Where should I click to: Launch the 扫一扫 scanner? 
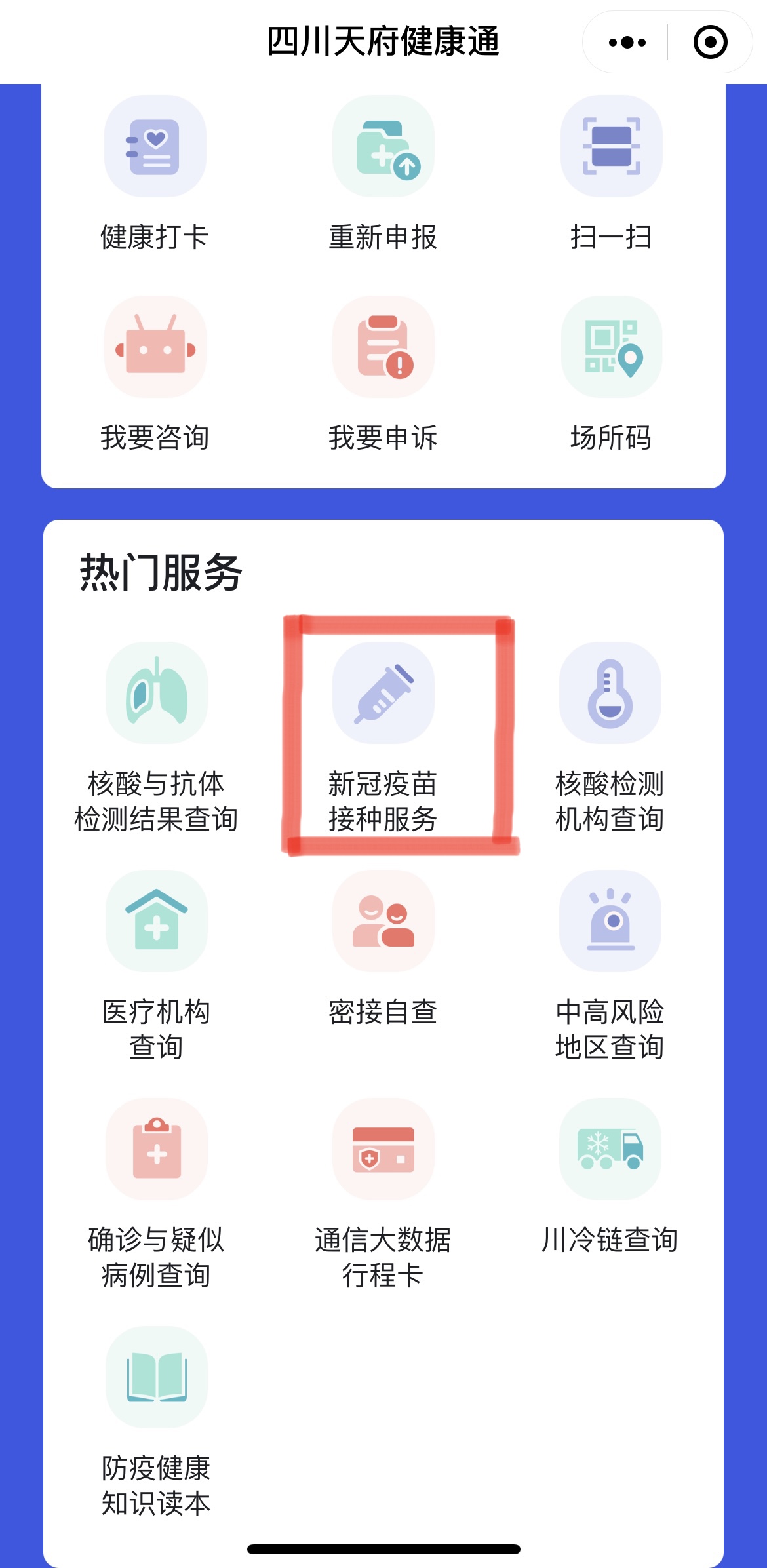[x=611, y=174]
